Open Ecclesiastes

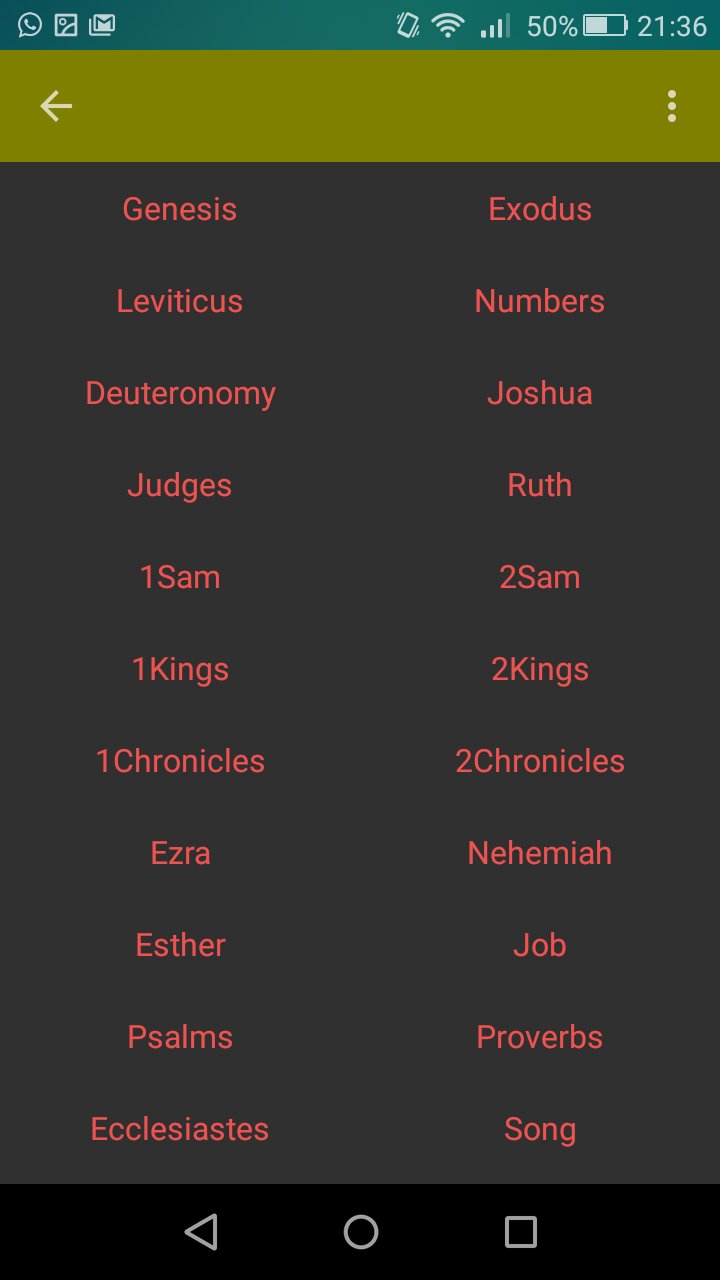coord(180,1129)
